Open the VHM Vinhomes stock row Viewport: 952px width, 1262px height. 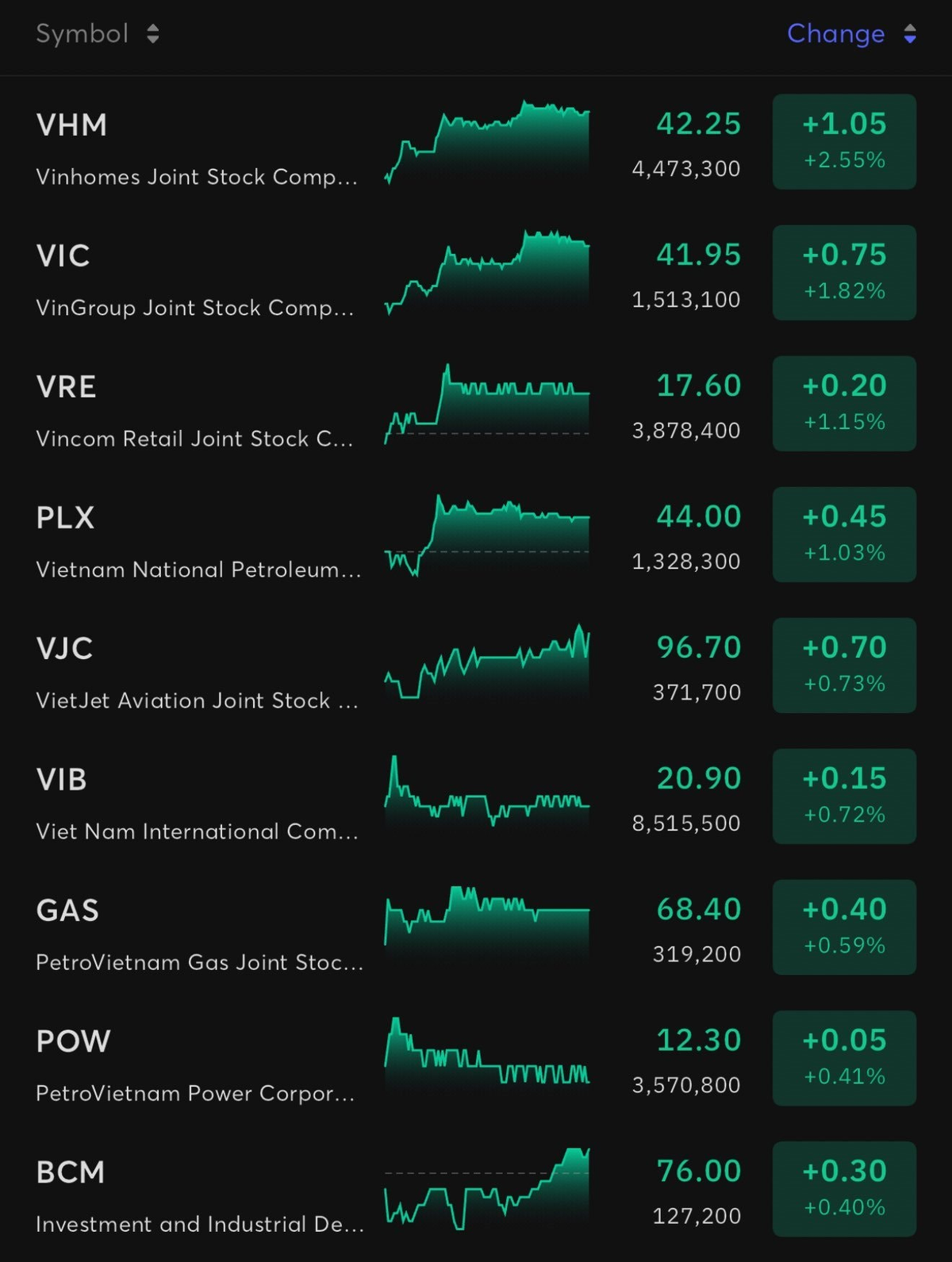(x=476, y=142)
